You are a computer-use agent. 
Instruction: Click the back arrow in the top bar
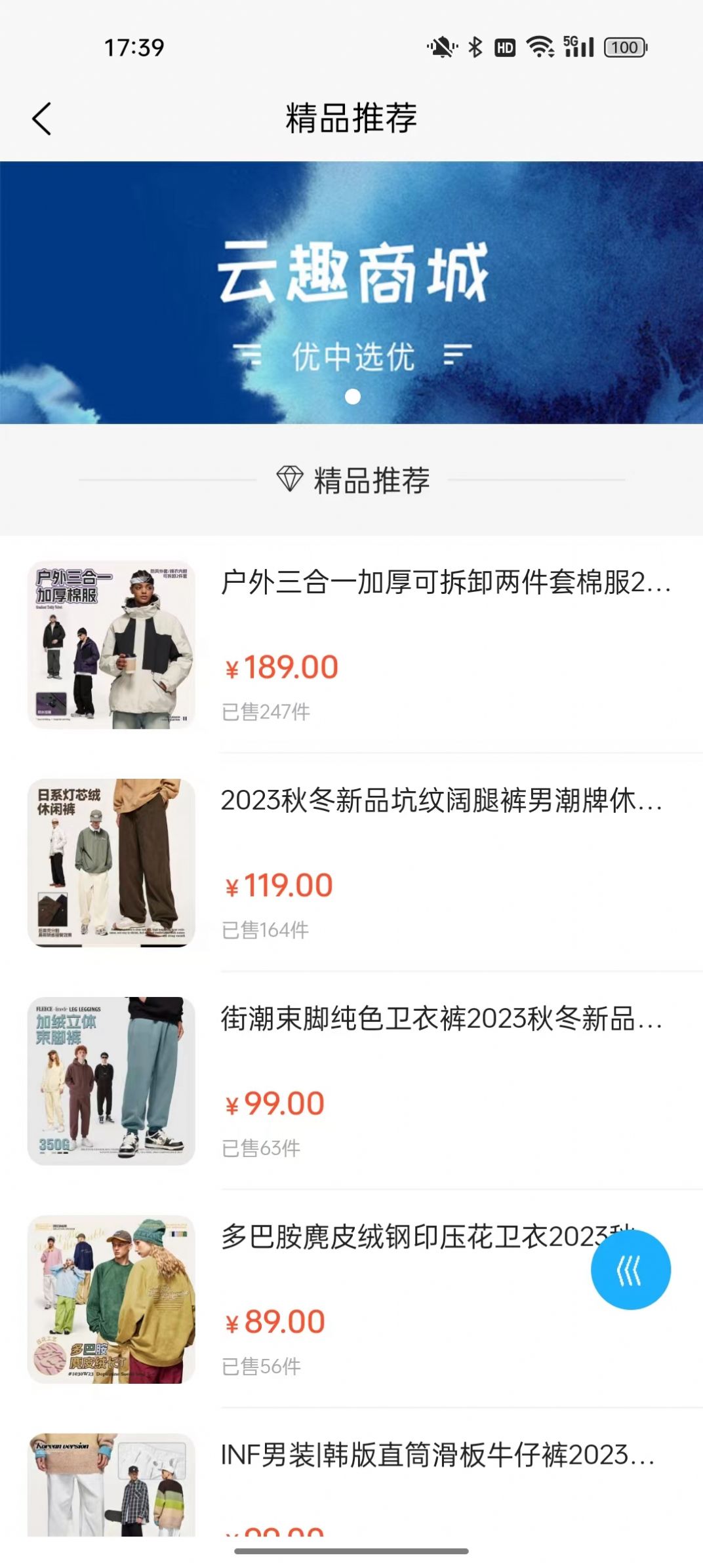[x=41, y=119]
